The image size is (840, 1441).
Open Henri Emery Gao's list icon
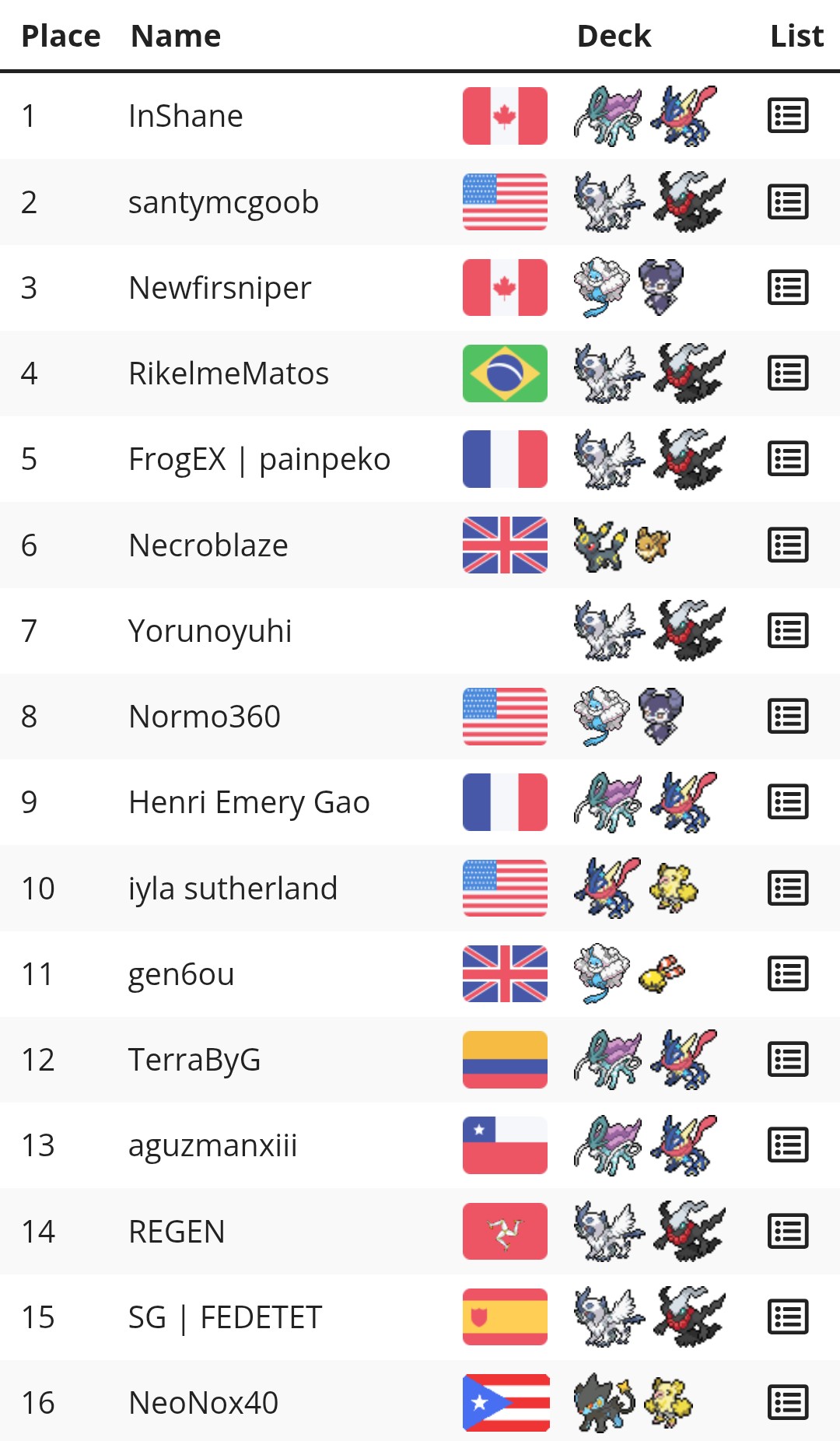tap(788, 802)
